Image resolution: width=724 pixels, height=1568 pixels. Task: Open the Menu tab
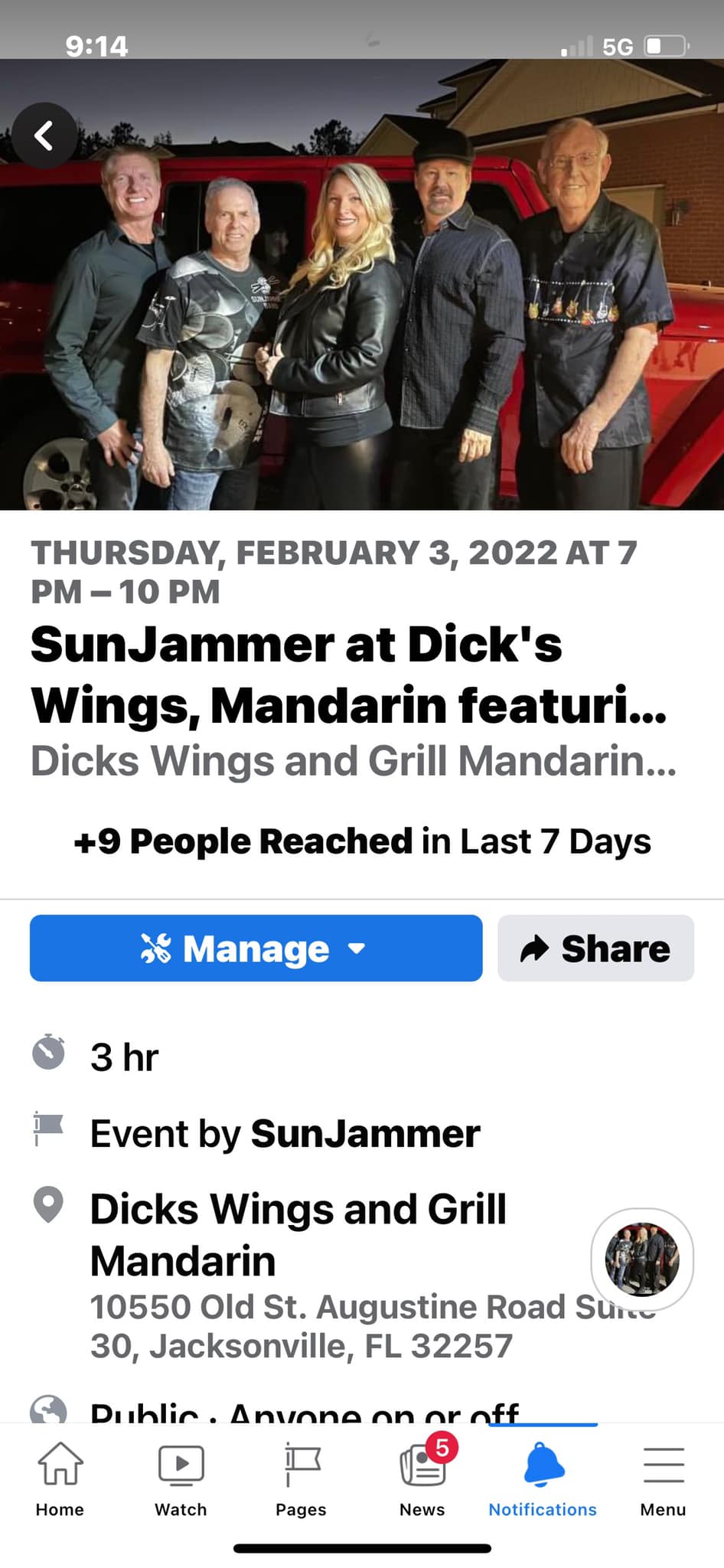click(x=663, y=1479)
